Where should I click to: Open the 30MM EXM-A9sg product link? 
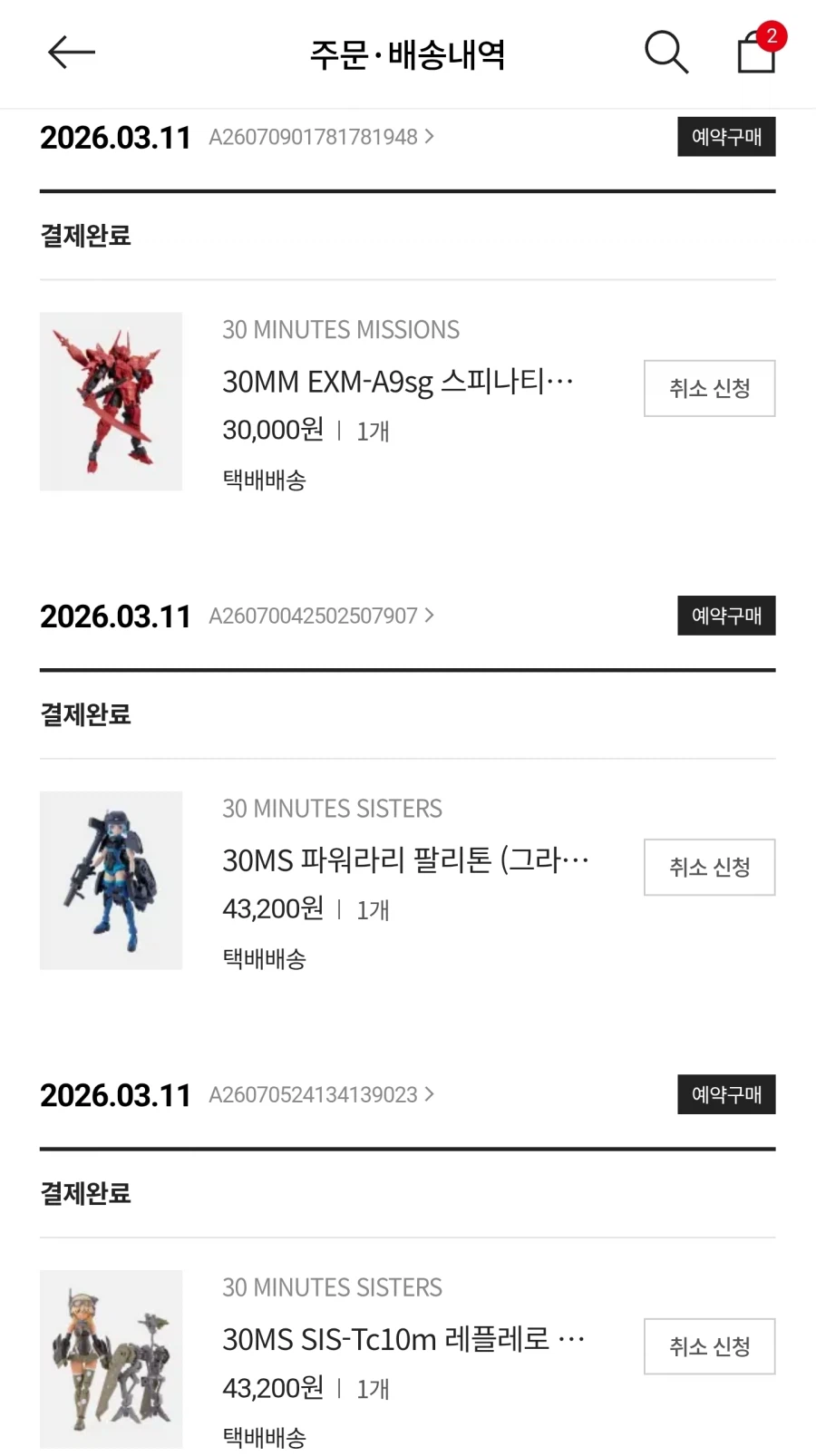397,381
